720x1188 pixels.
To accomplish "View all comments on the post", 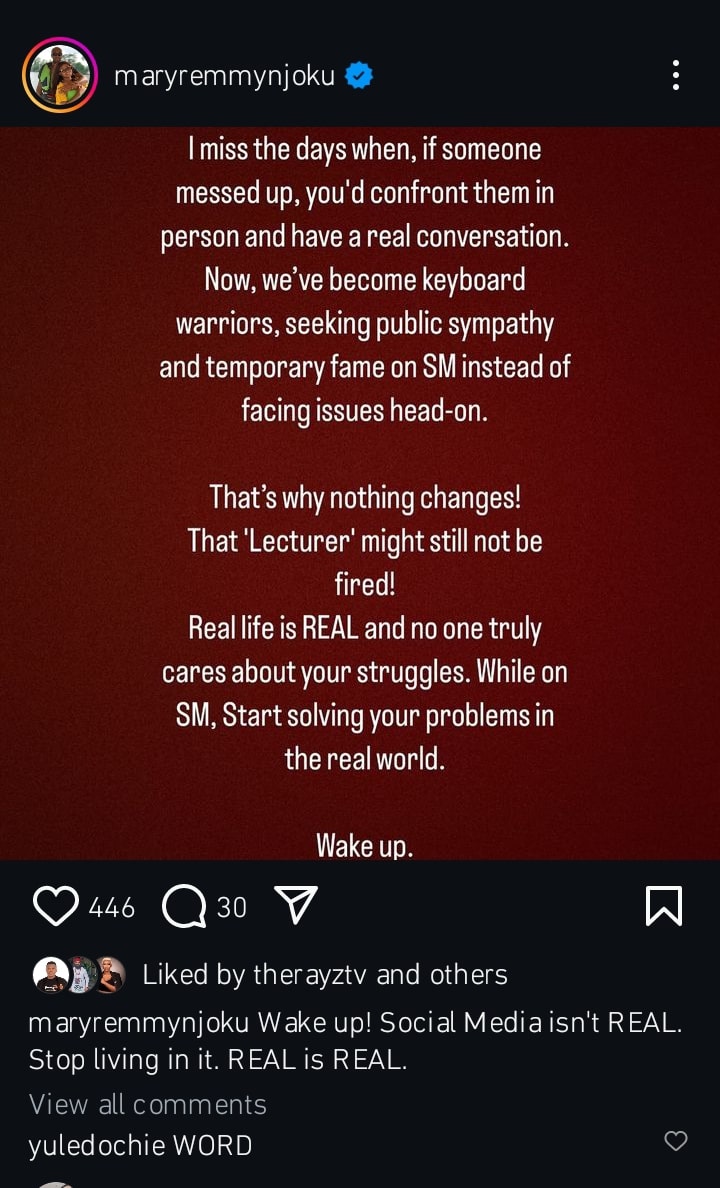I will tap(148, 1104).
